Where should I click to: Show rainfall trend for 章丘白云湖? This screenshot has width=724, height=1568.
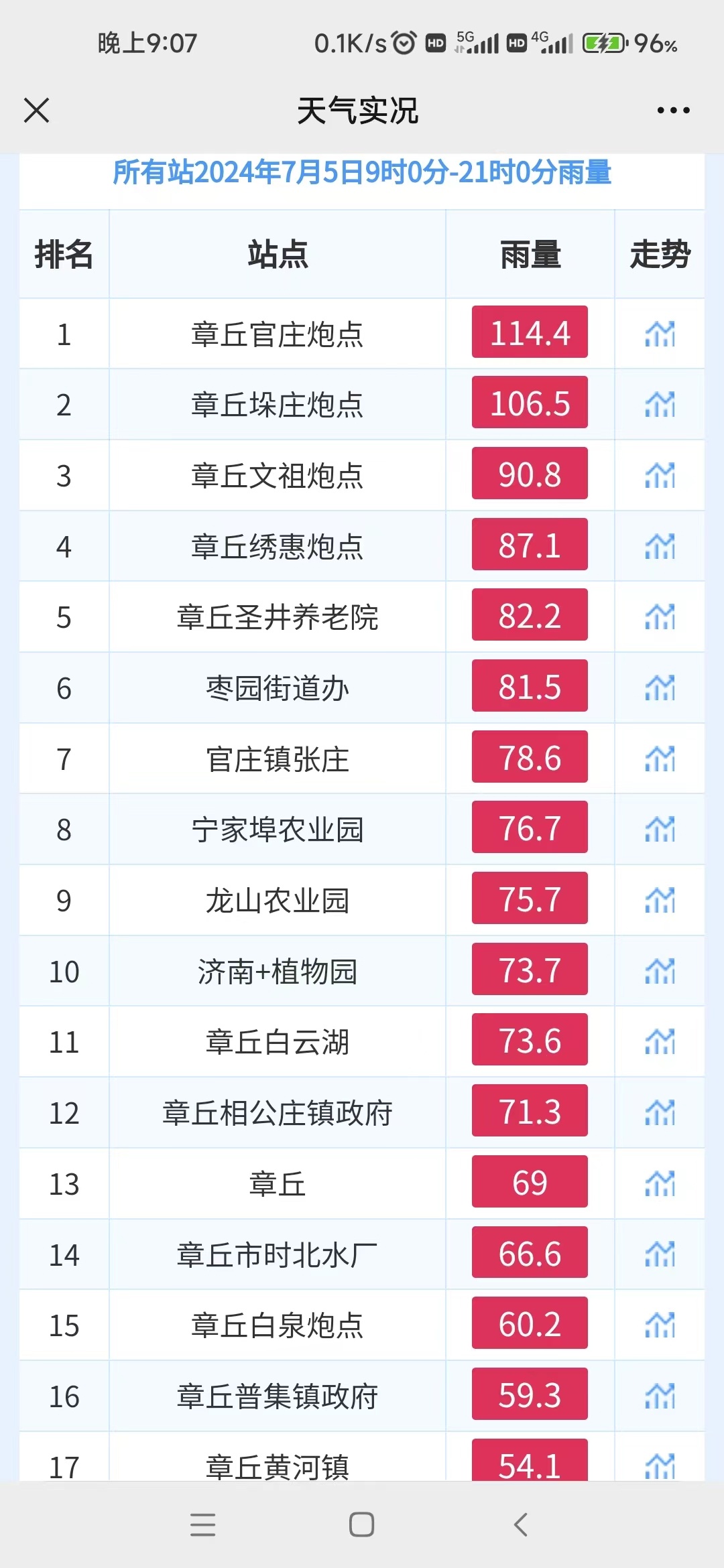[660, 1041]
